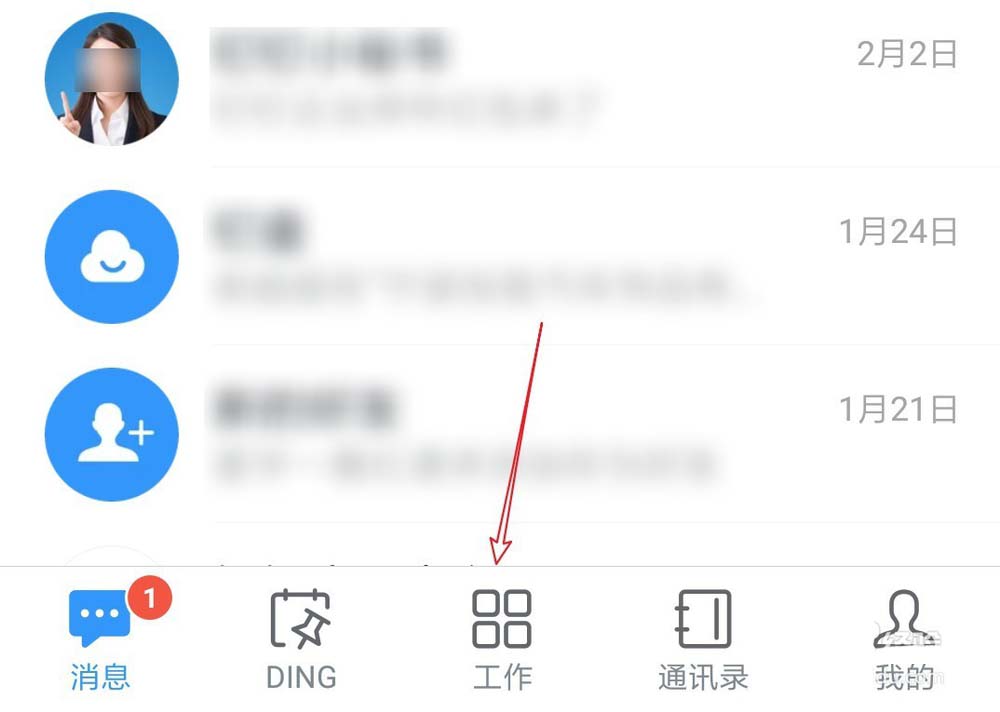Open the cloud-icon conversation from 1月24日

(500, 257)
